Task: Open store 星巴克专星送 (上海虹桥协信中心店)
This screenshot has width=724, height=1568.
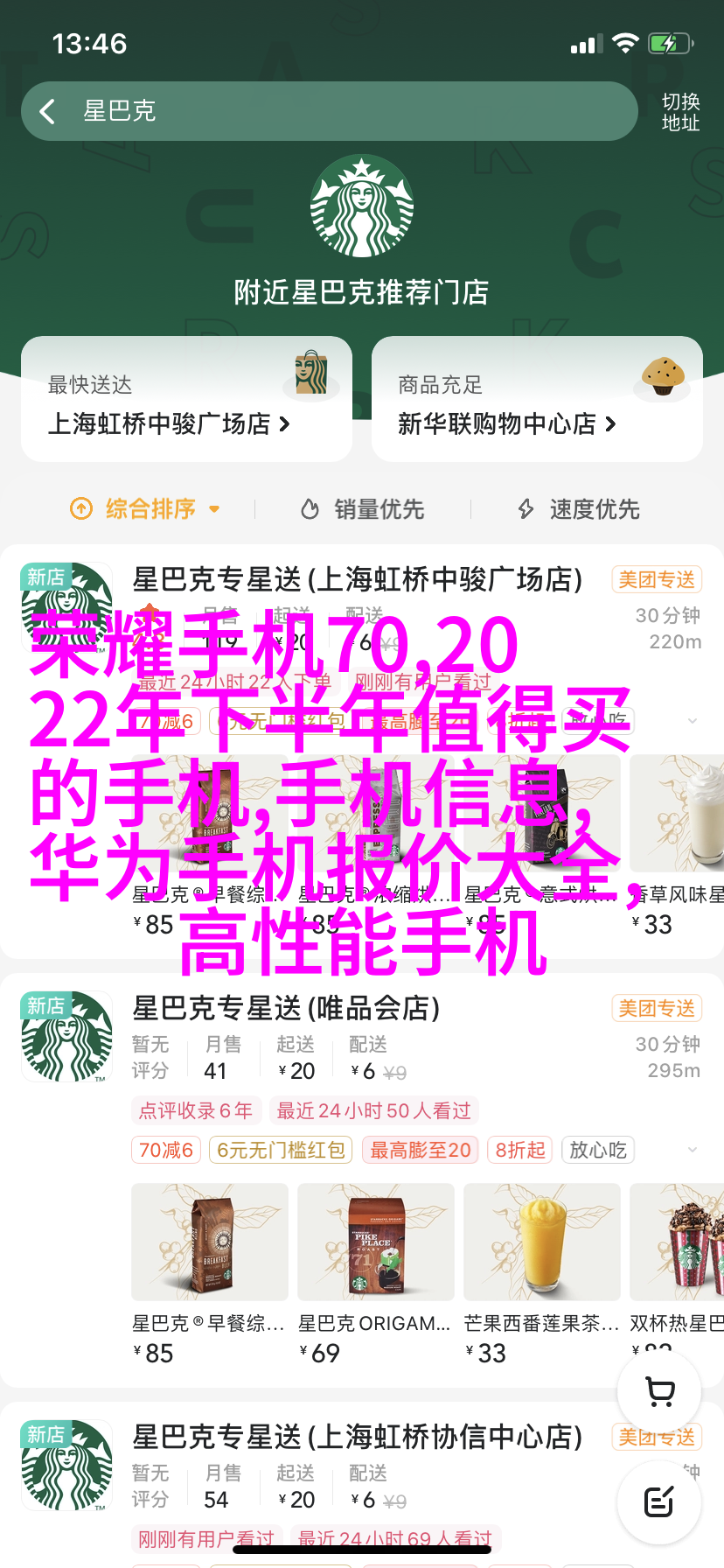Action: 357,1437
